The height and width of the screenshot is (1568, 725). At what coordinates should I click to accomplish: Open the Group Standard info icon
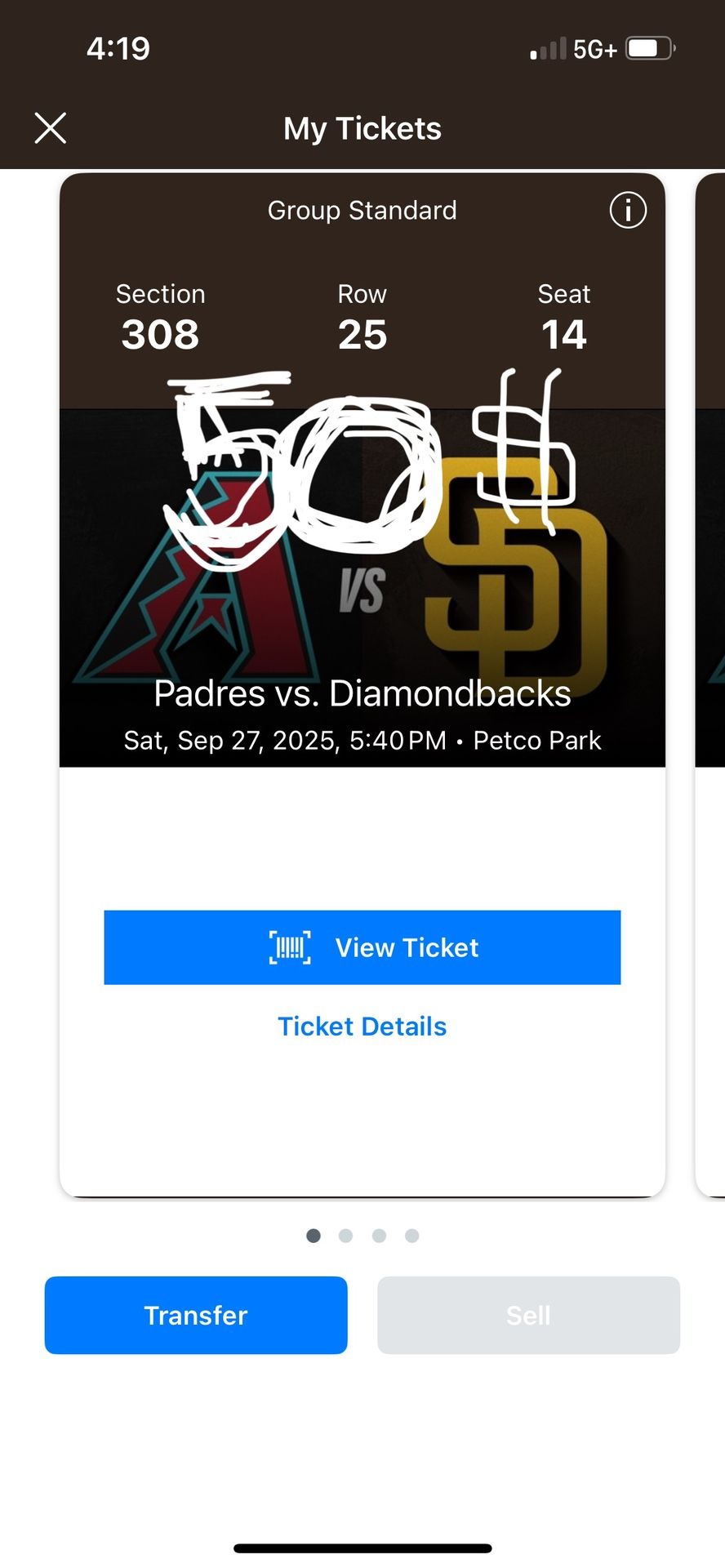[x=628, y=211]
